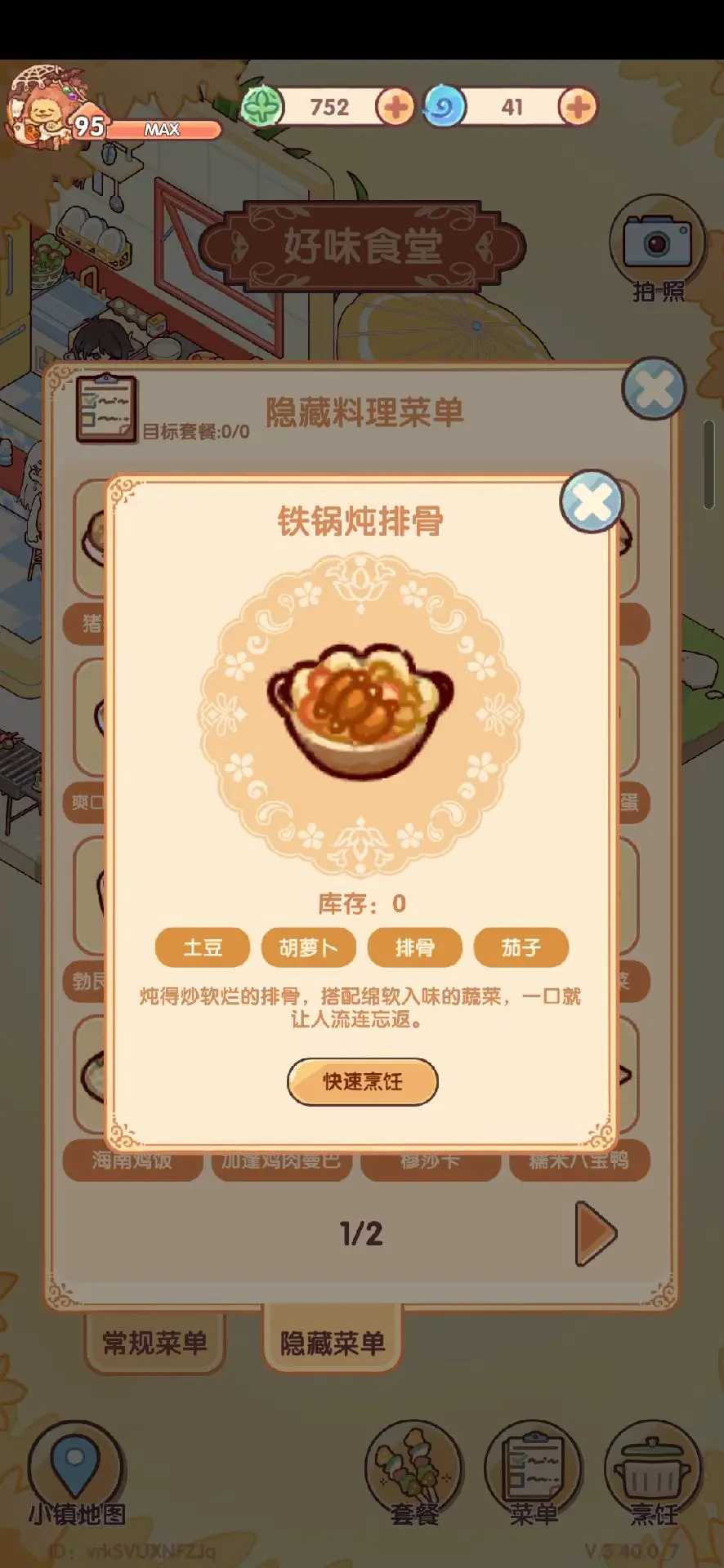Screen dimensions: 724x1568
Task: Select the 茄子 ingredient chip
Action: (x=521, y=947)
